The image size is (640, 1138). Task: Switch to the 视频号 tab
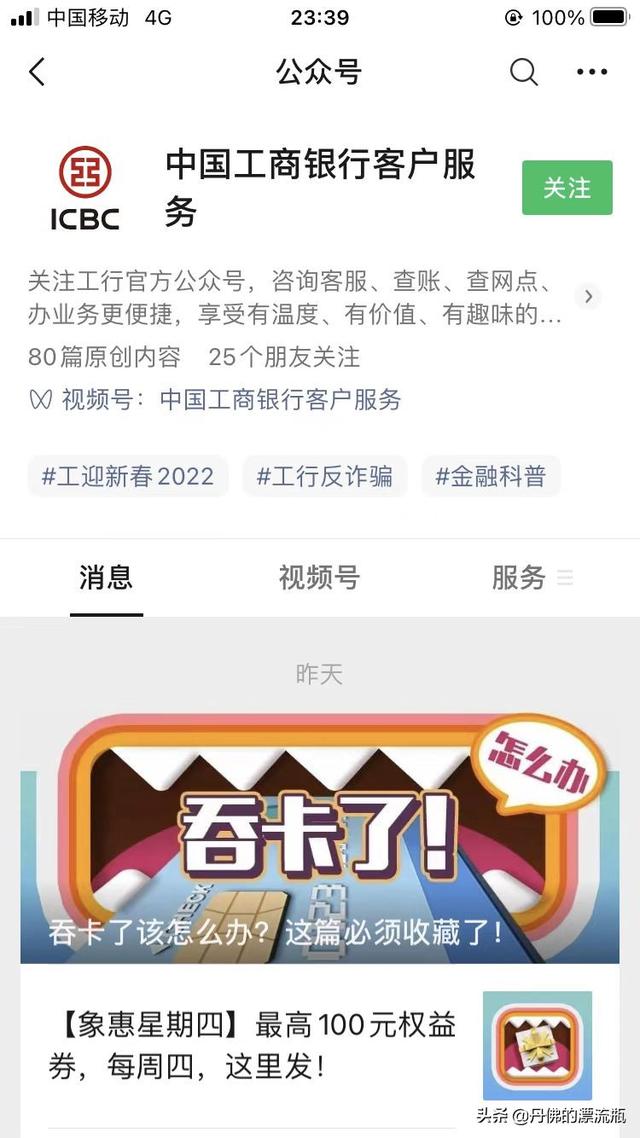[319, 578]
